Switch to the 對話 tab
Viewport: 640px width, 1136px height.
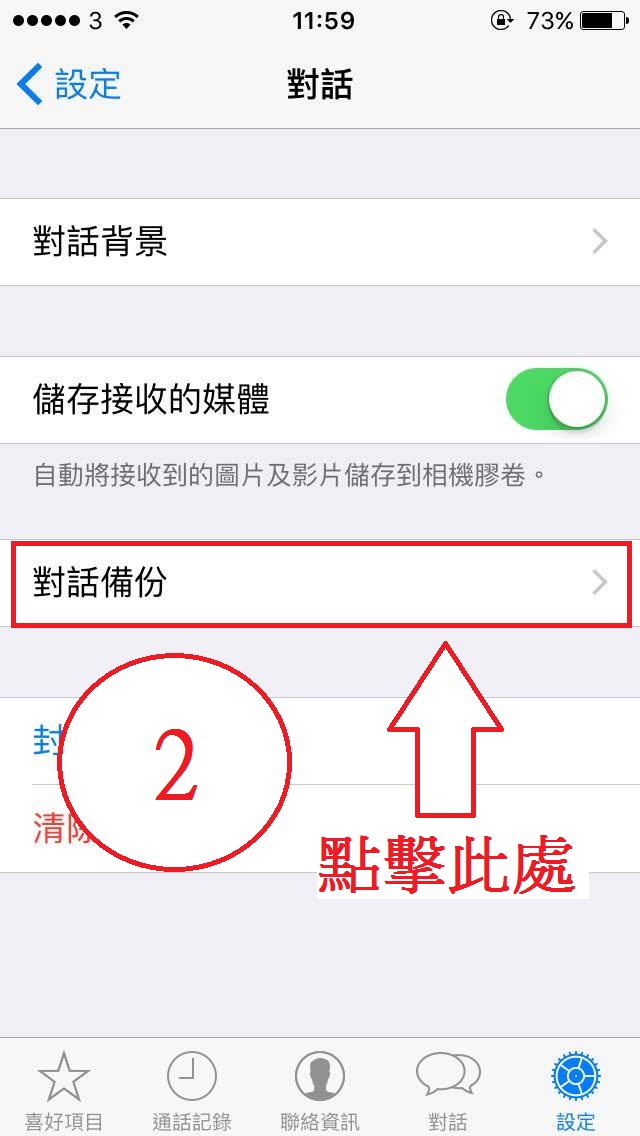click(447, 1090)
